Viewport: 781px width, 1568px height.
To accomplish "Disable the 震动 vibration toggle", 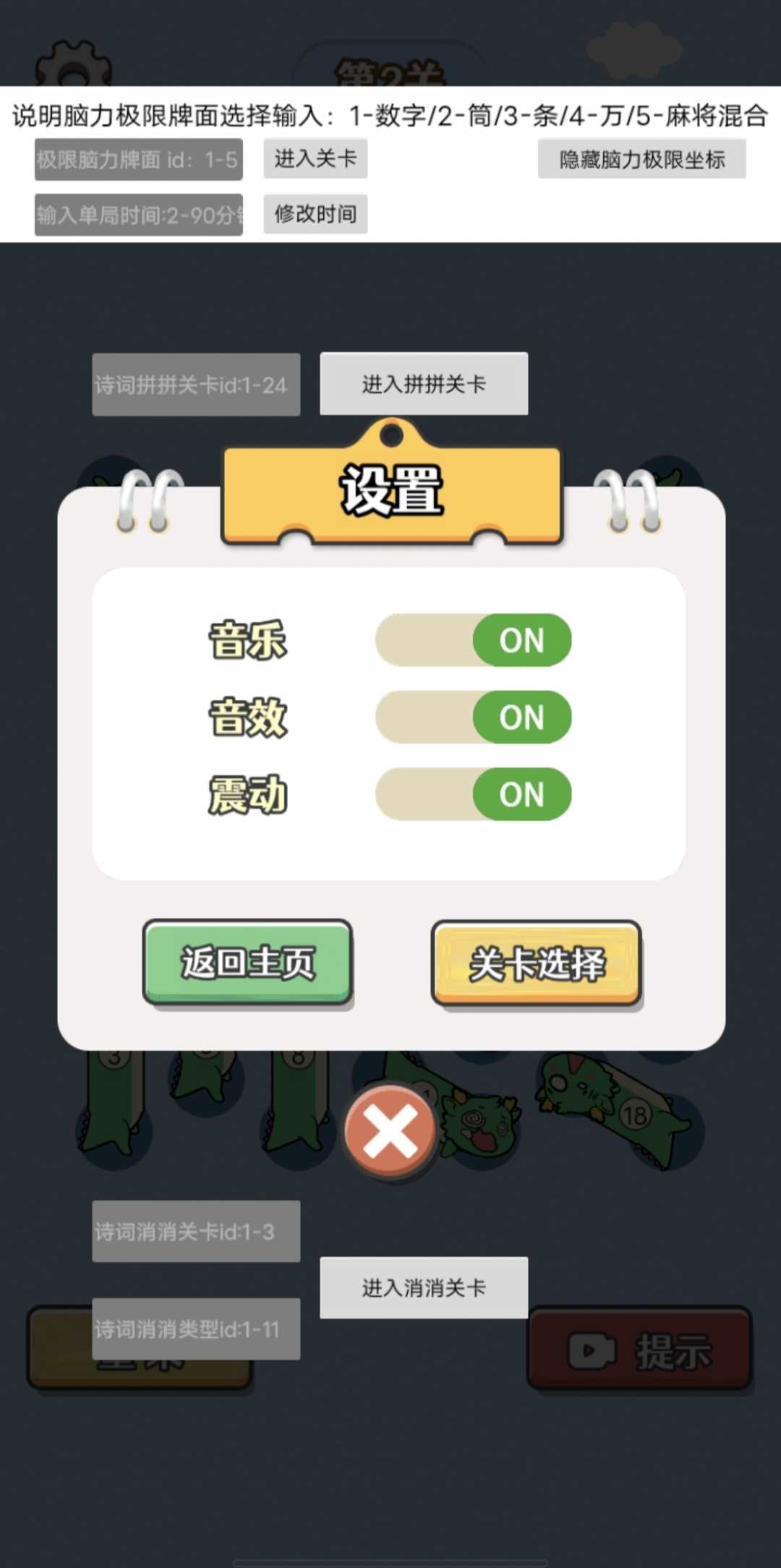I will [474, 794].
